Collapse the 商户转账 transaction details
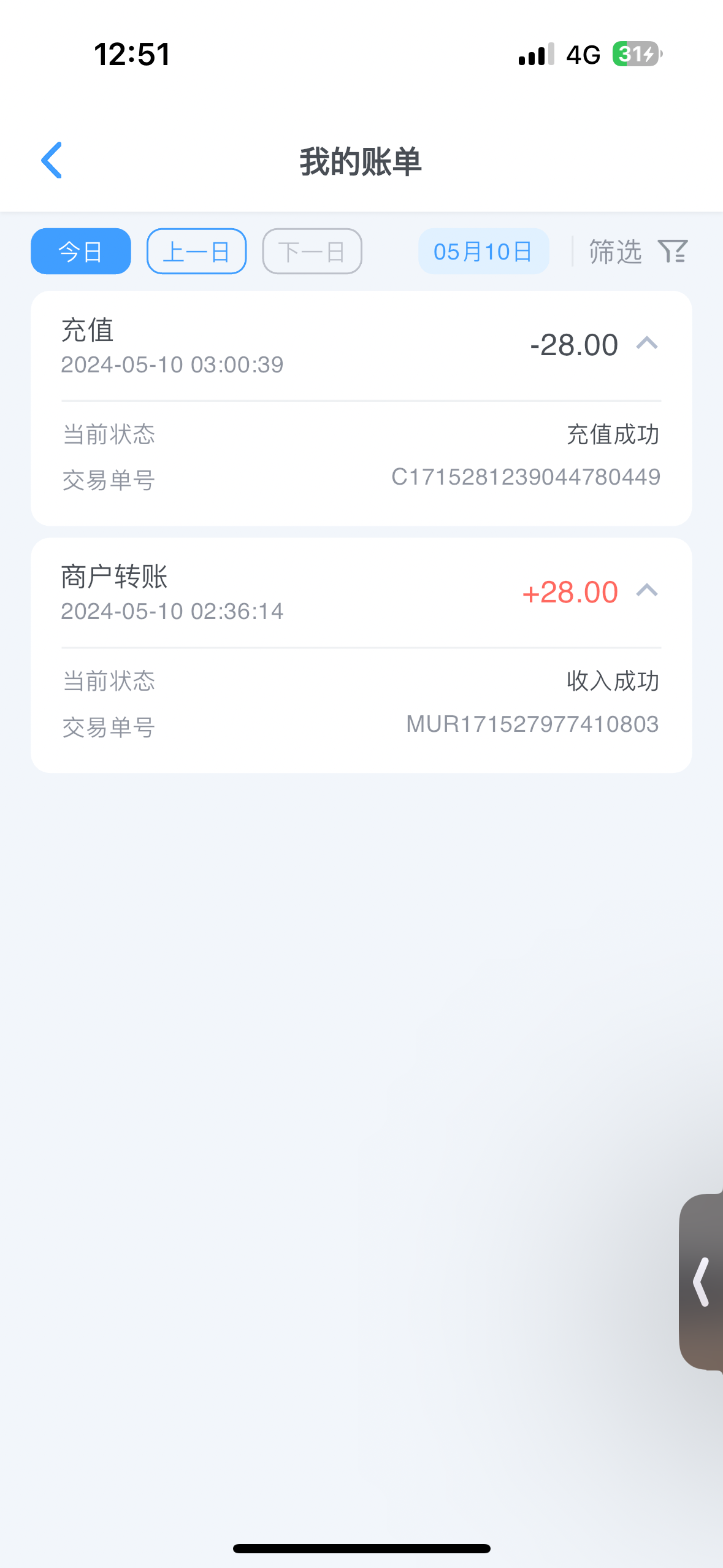Viewport: 723px width, 1568px height. 647,591
